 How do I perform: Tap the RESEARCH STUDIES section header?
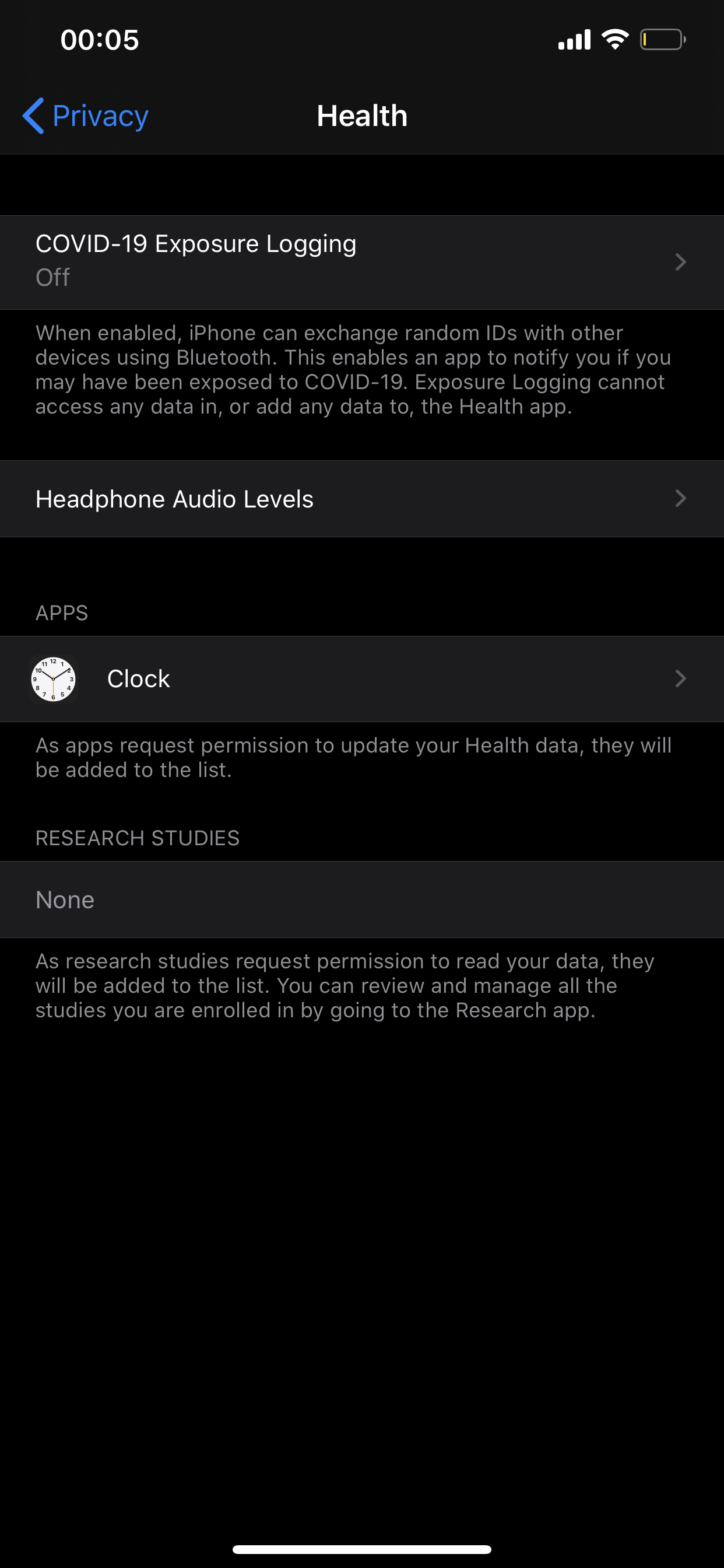(x=137, y=838)
